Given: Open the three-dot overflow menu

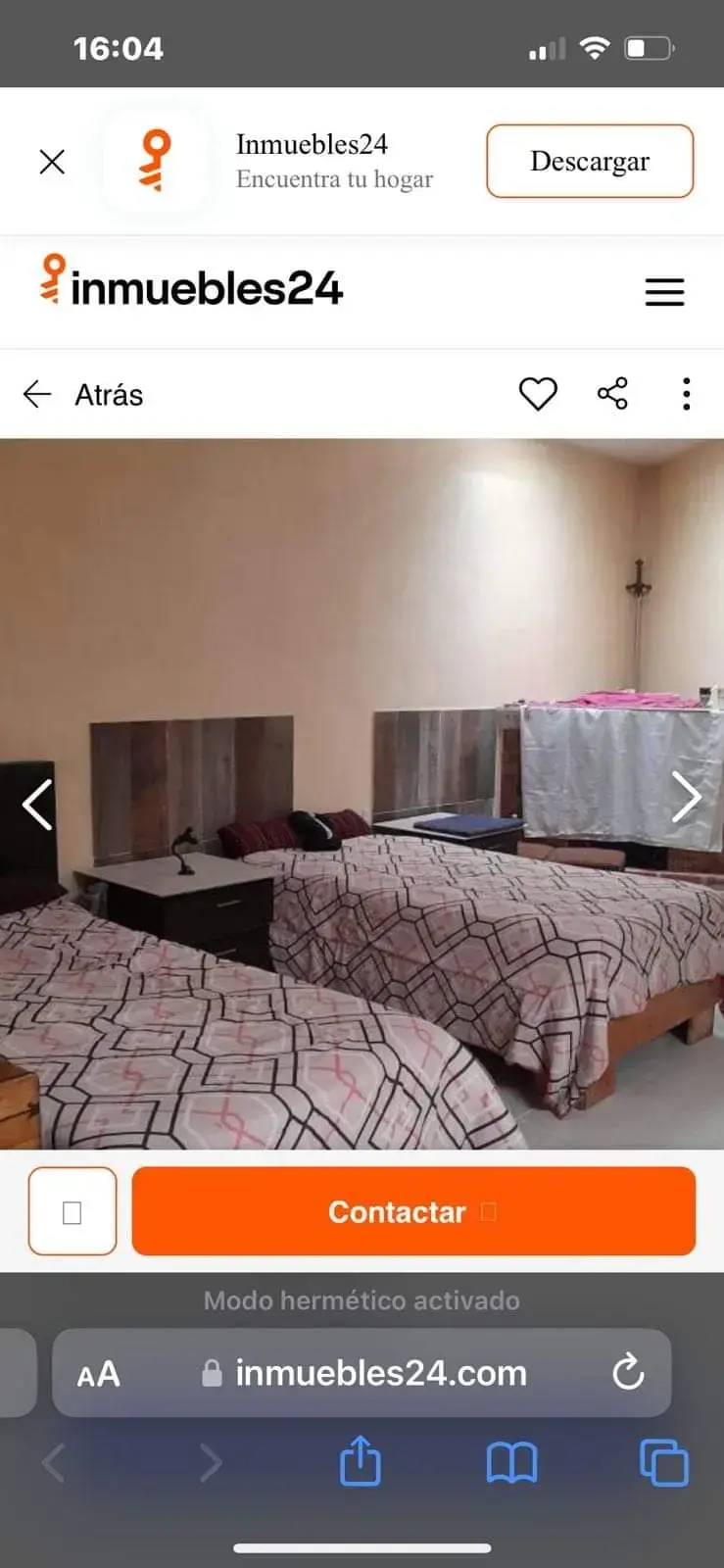Looking at the screenshot, I should coord(686,394).
